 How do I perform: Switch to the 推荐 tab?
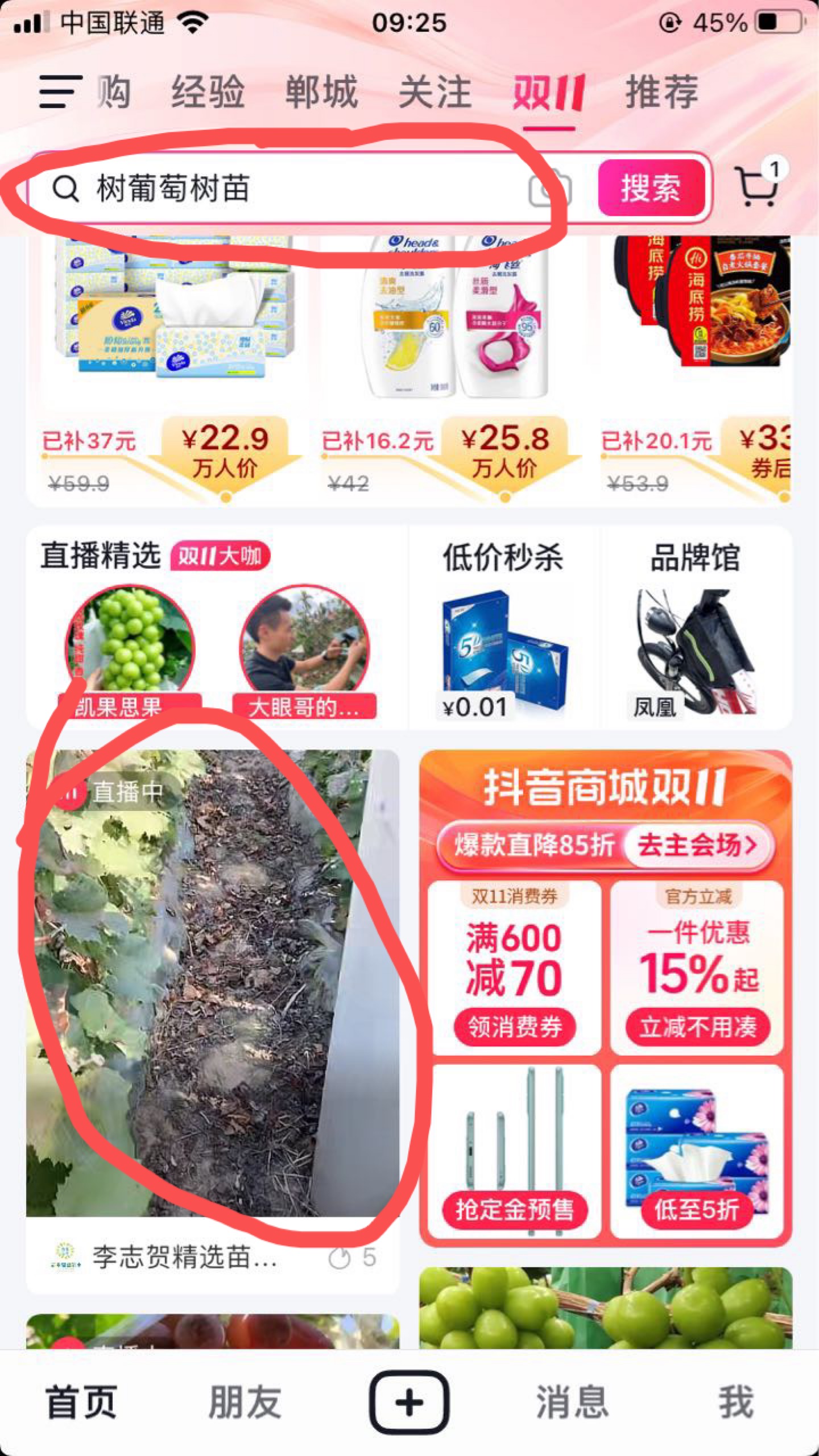[662, 92]
